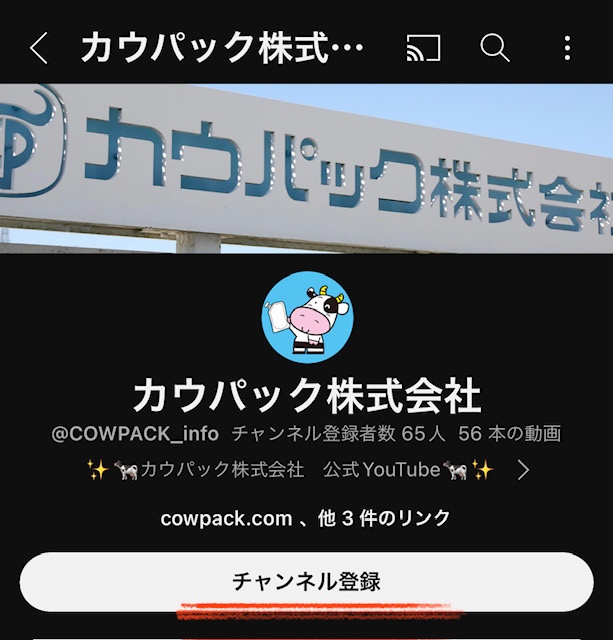613x640 pixels.
Task: Open the three-dot overflow menu
Action: tap(567, 47)
